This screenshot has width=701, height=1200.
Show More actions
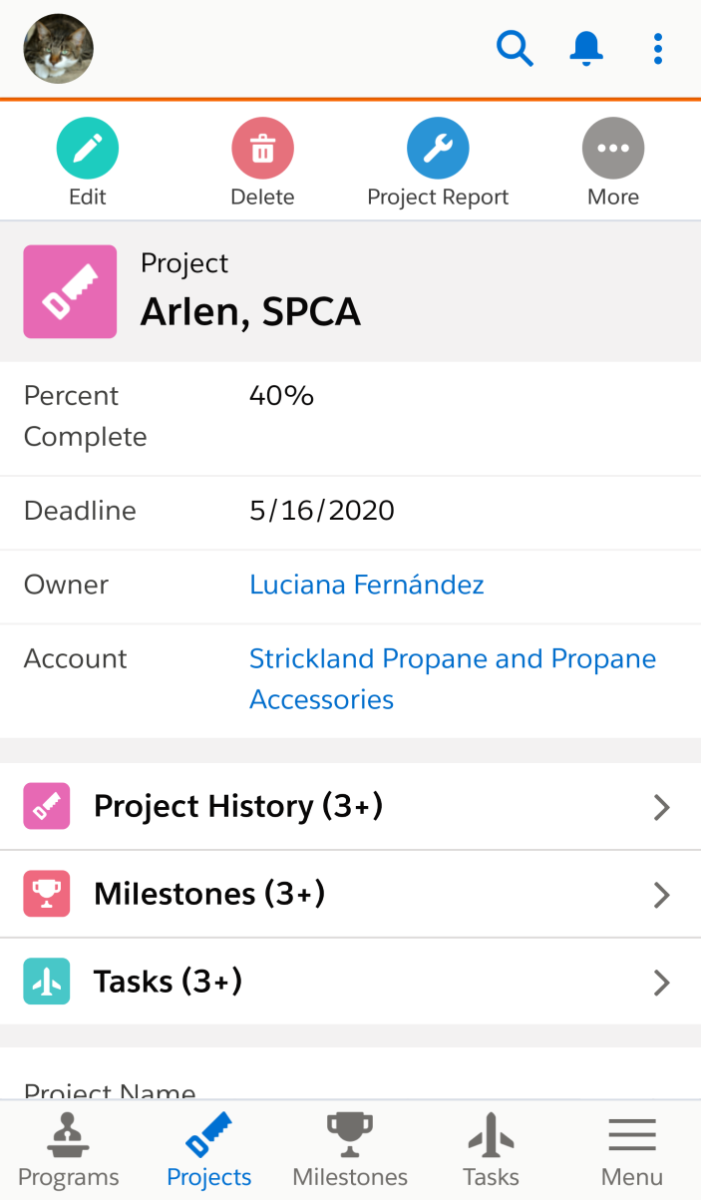613,162
